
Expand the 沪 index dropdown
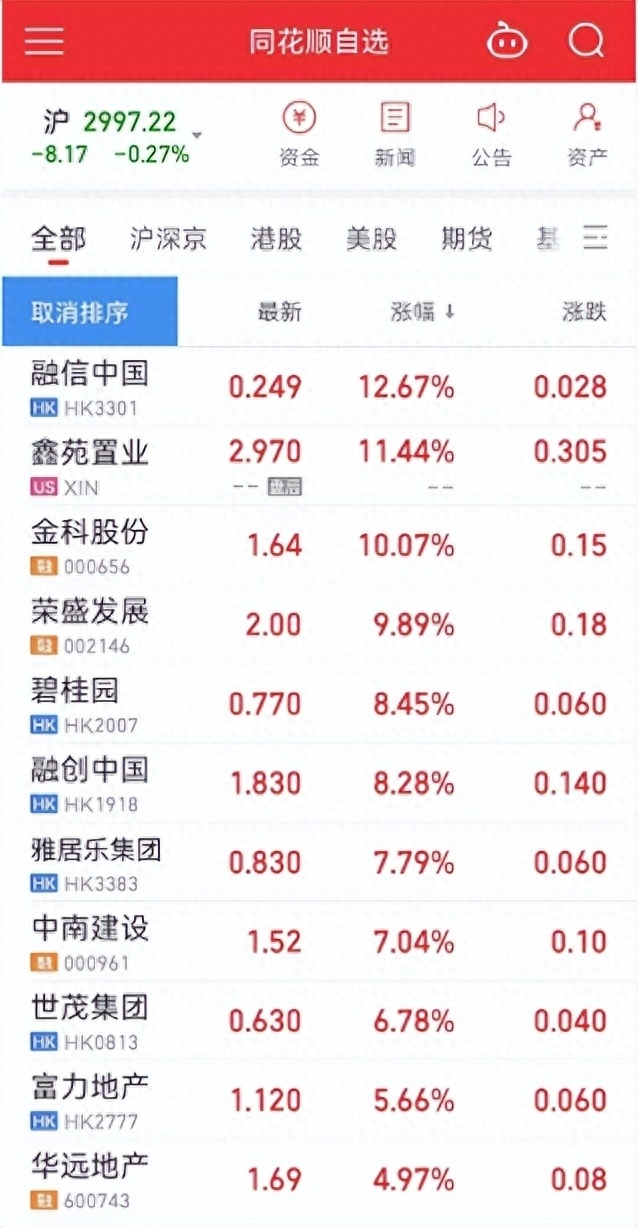pyautogui.click(x=197, y=135)
